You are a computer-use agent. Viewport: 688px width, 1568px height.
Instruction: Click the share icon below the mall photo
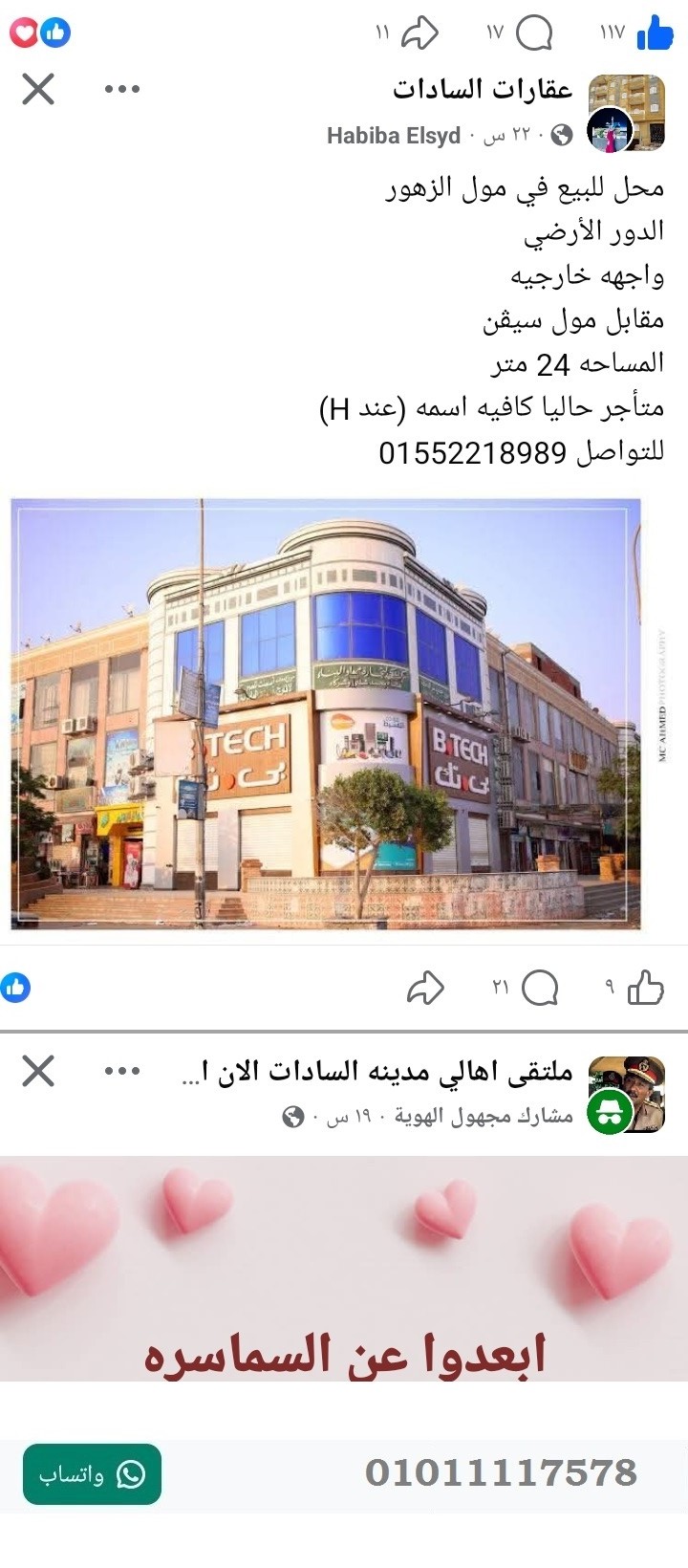tap(426, 986)
